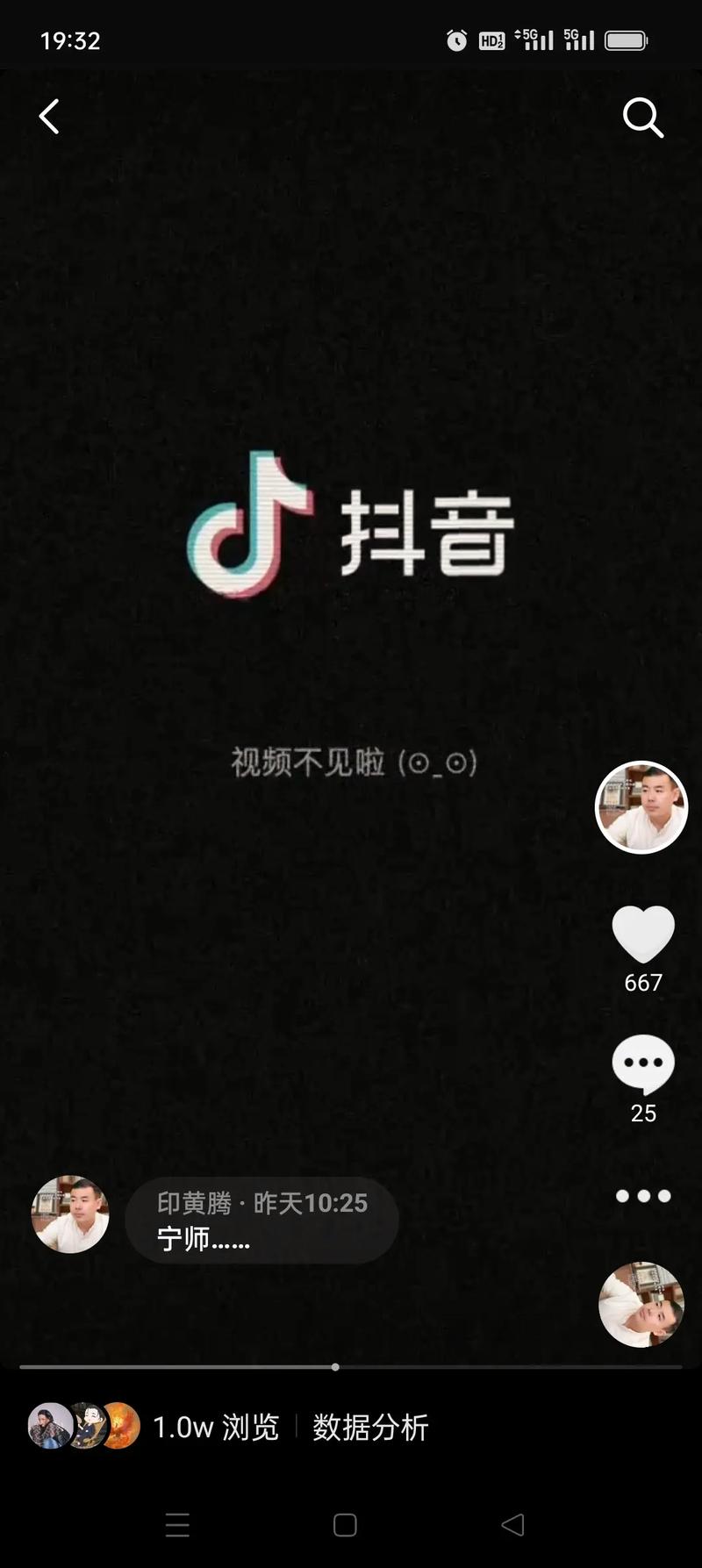702x1568 pixels.
Task: Tap the system home button
Action: point(345,1525)
